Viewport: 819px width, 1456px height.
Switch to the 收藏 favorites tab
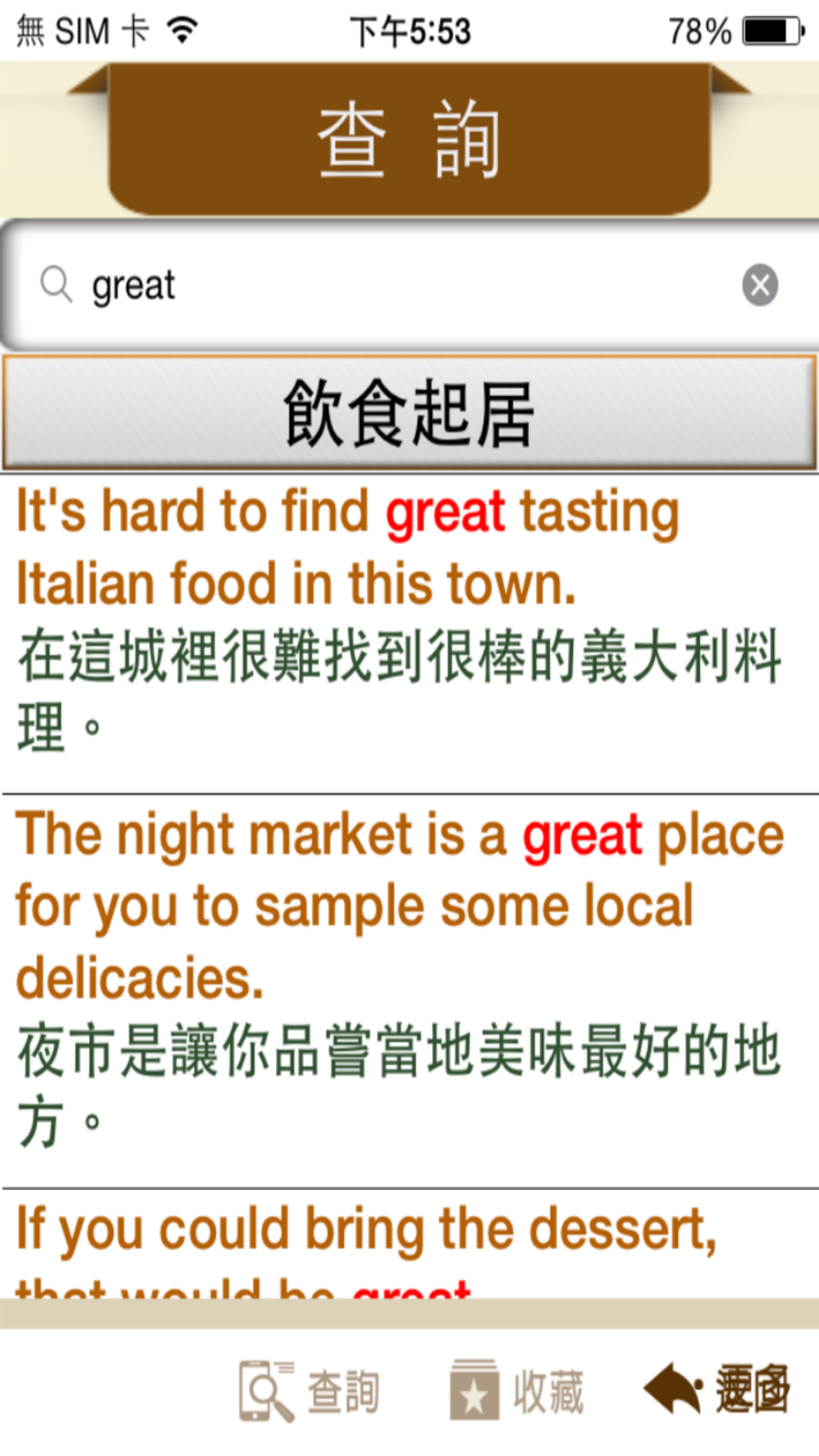(517, 1390)
